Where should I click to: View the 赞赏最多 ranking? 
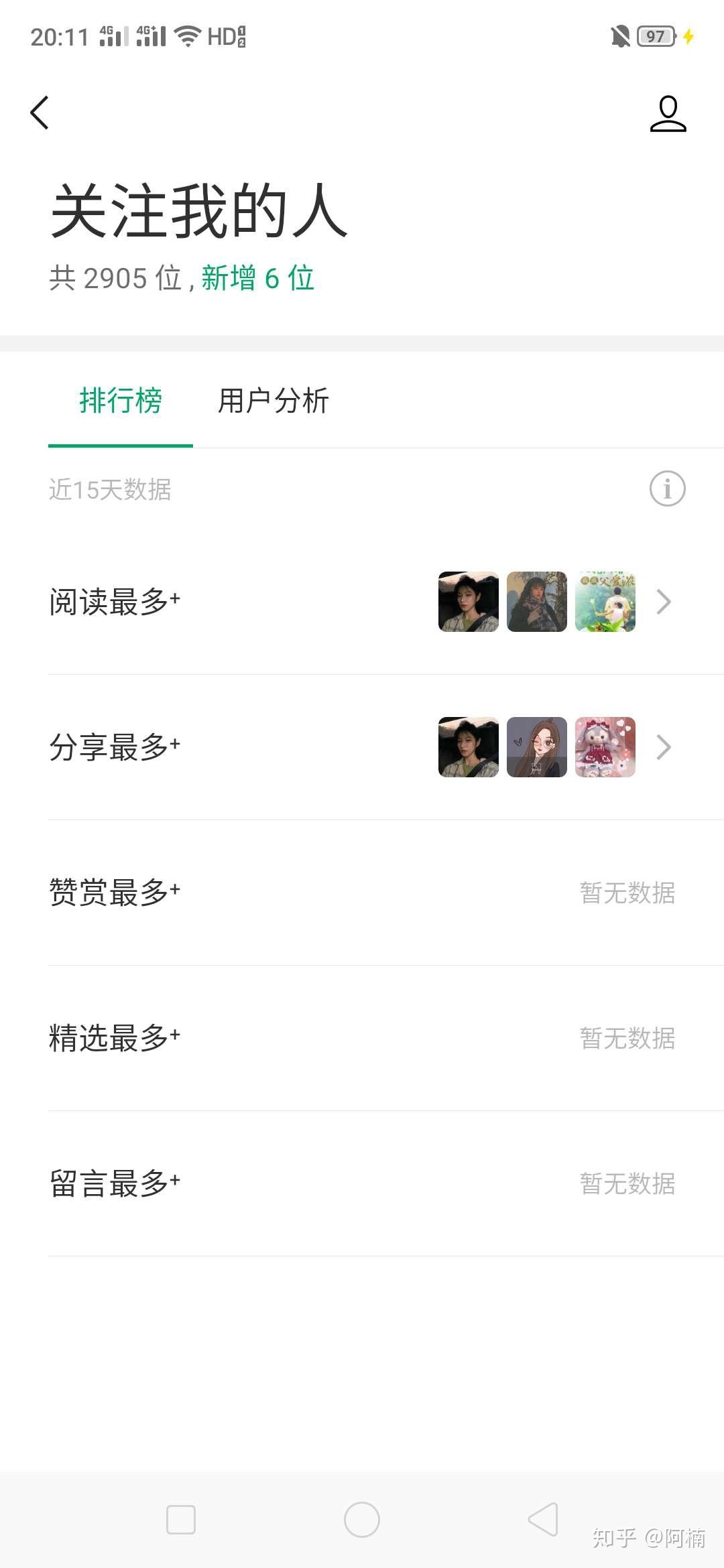coord(362,893)
